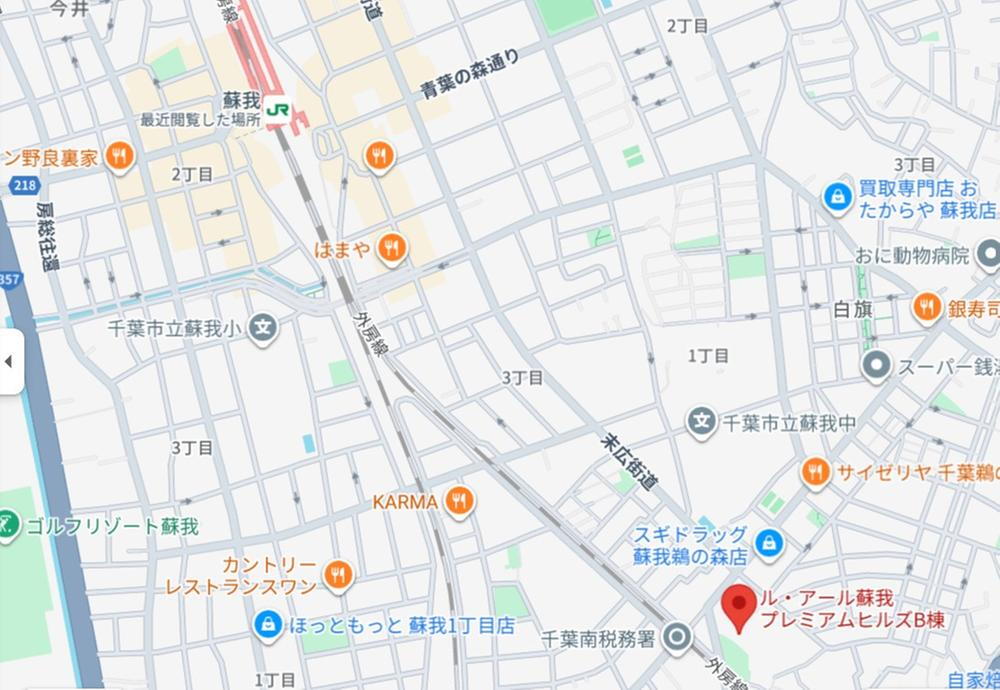This screenshot has width=1000, height=690.
Task: Select the おに動物病院 marker
Action: [x=988, y=255]
